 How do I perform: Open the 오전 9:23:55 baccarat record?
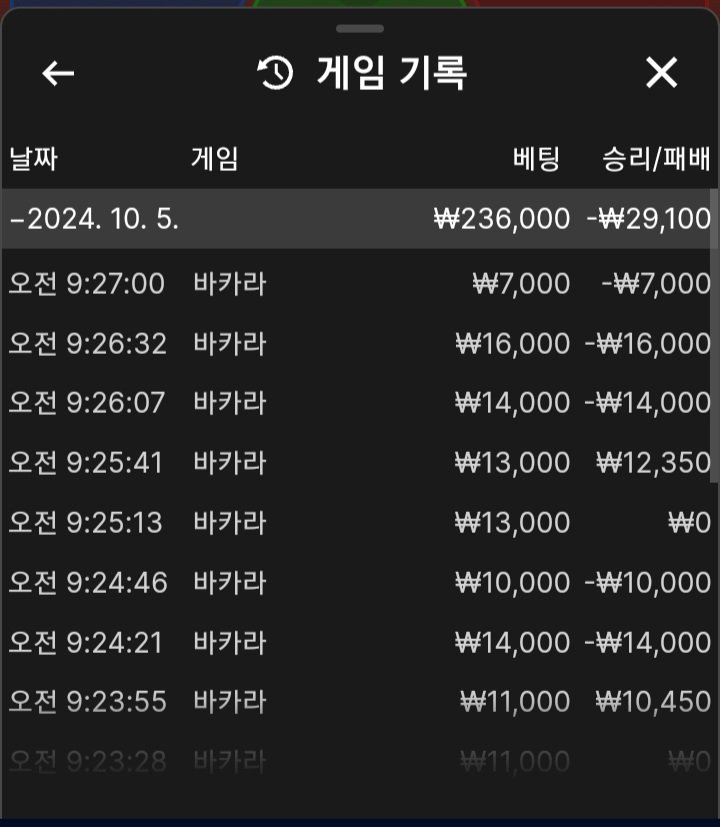(358, 702)
